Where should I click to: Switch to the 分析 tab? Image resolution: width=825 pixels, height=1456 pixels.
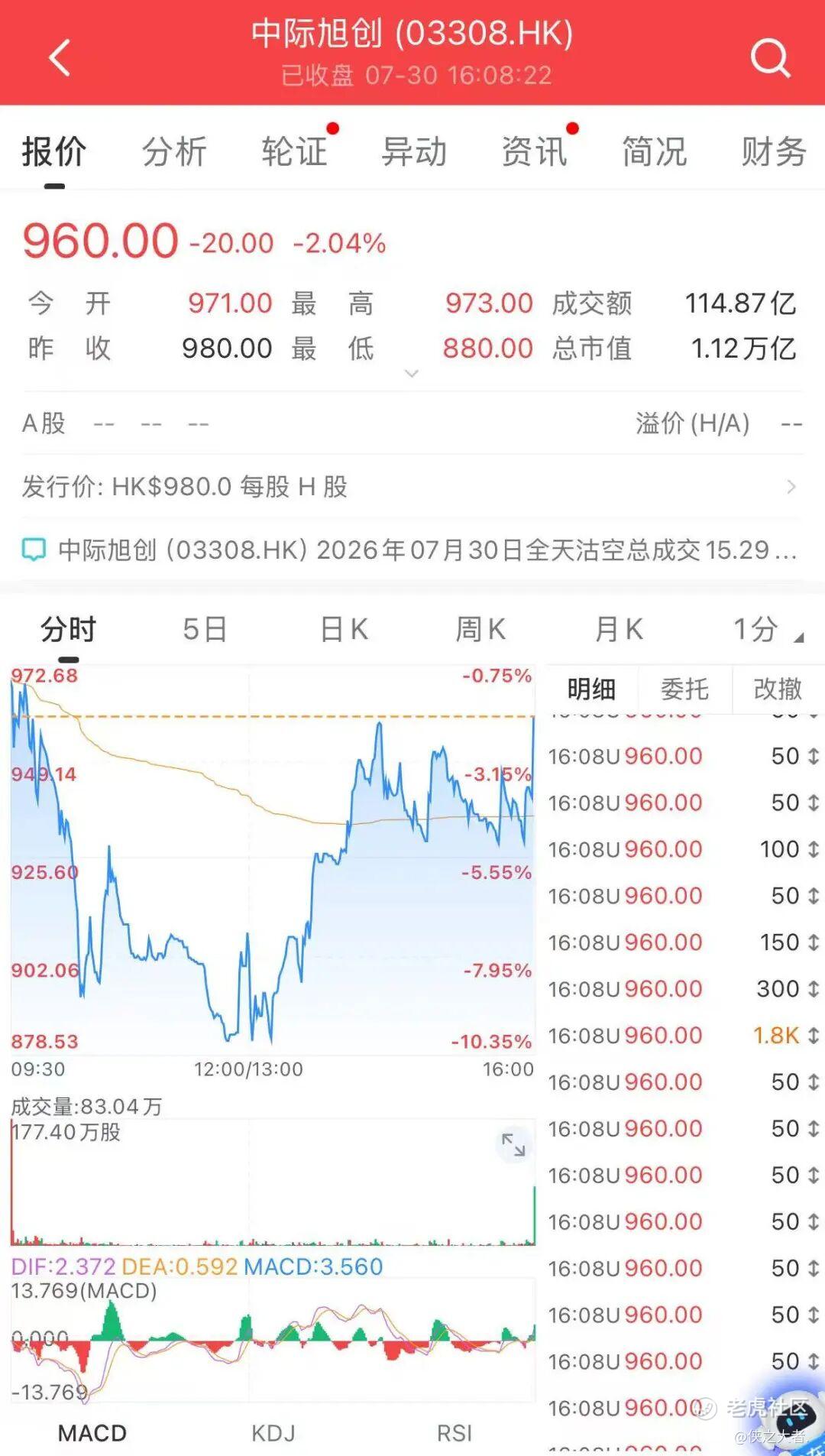[x=174, y=151]
